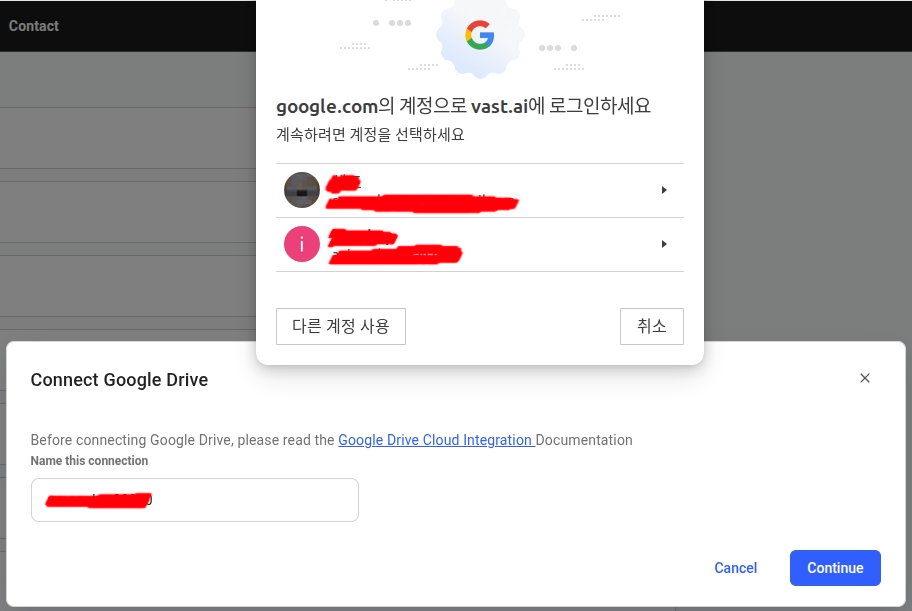Tap the 다른 계정 사용 button
The image size is (912, 611).
[341, 326]
